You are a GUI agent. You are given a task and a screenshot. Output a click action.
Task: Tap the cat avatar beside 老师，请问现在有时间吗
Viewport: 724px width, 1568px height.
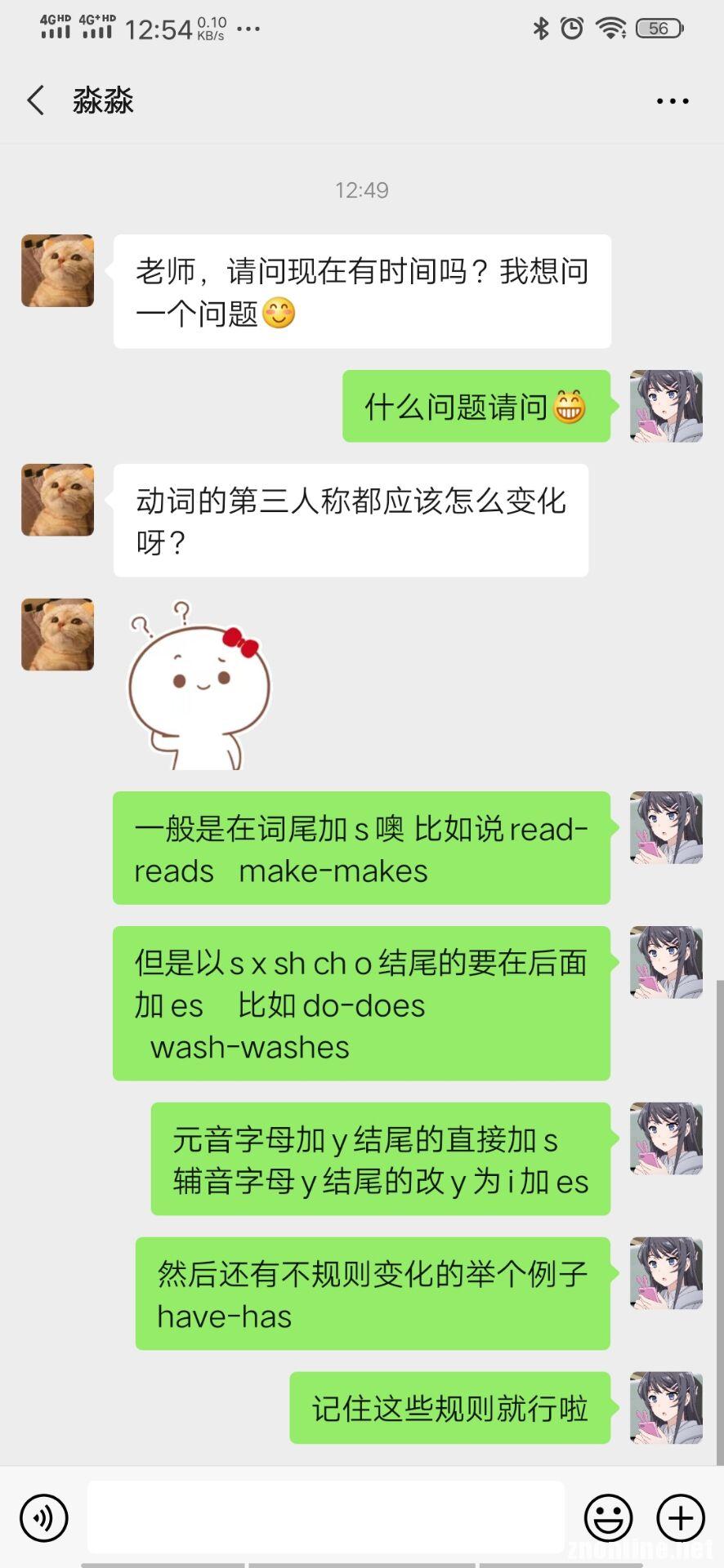click(57, 270)
